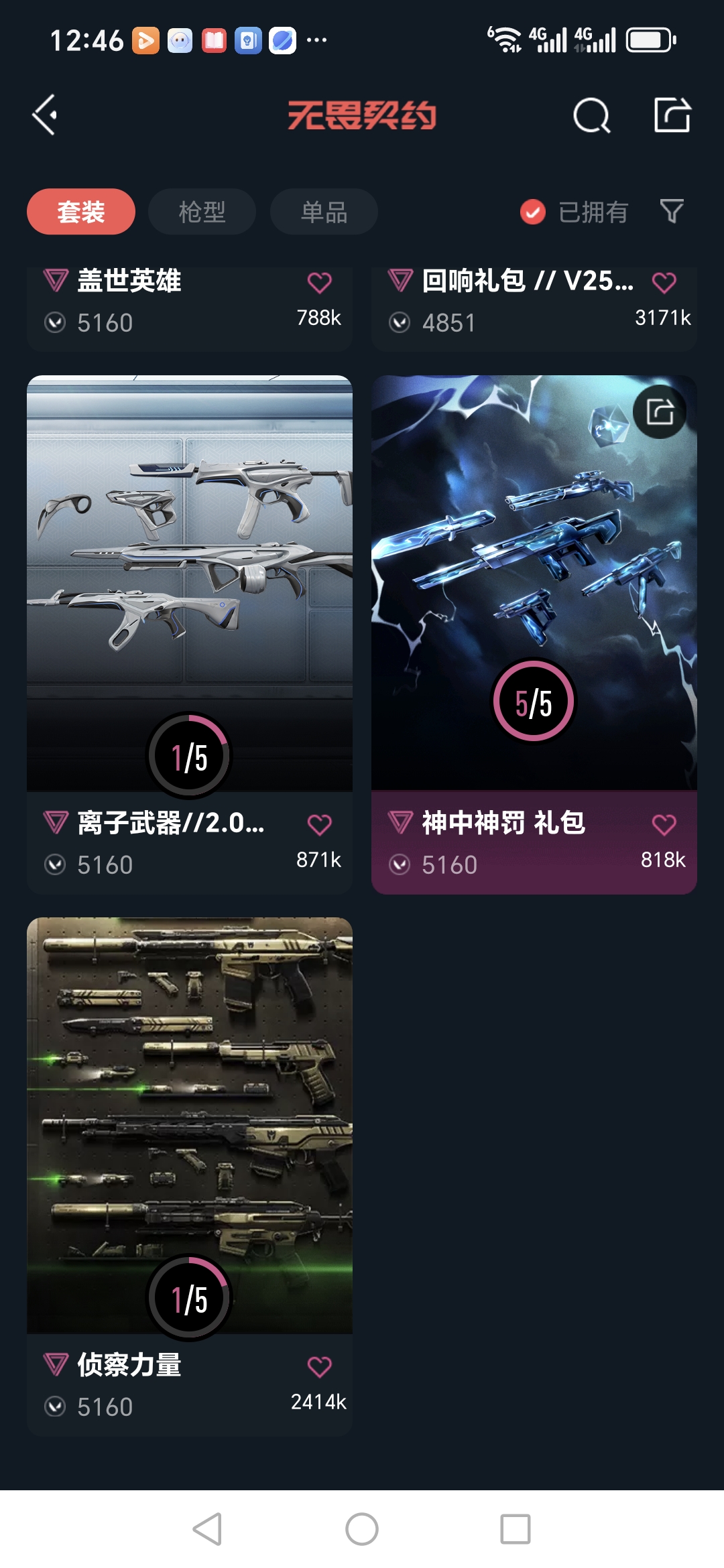Viewport: 724px width, 1568px height.
Task: Open the filter icon next to 已拥有
Action: pyautogui.click(x=672, y=212)
